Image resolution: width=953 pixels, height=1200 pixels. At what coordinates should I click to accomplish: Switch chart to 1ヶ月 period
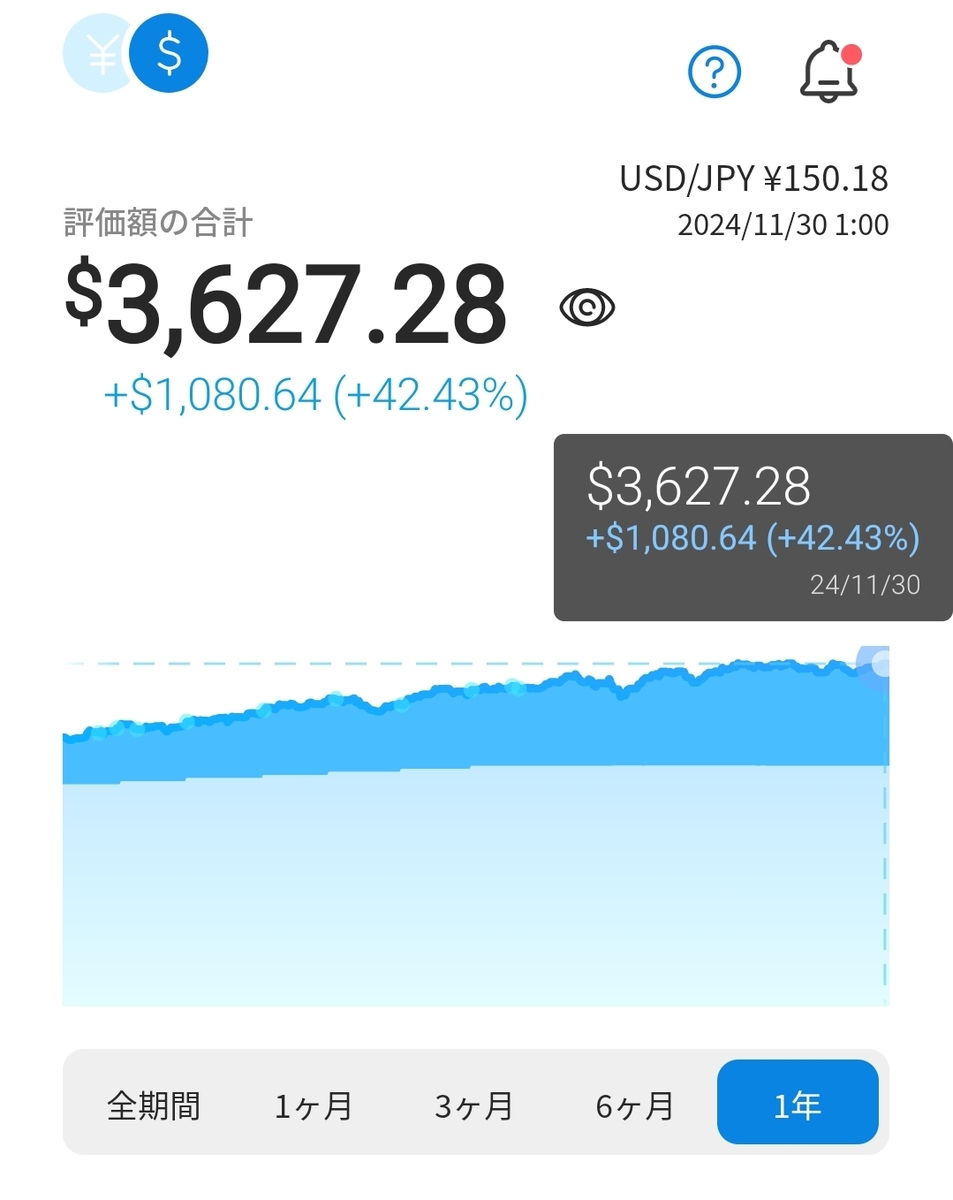click(x=314, y=1106)
